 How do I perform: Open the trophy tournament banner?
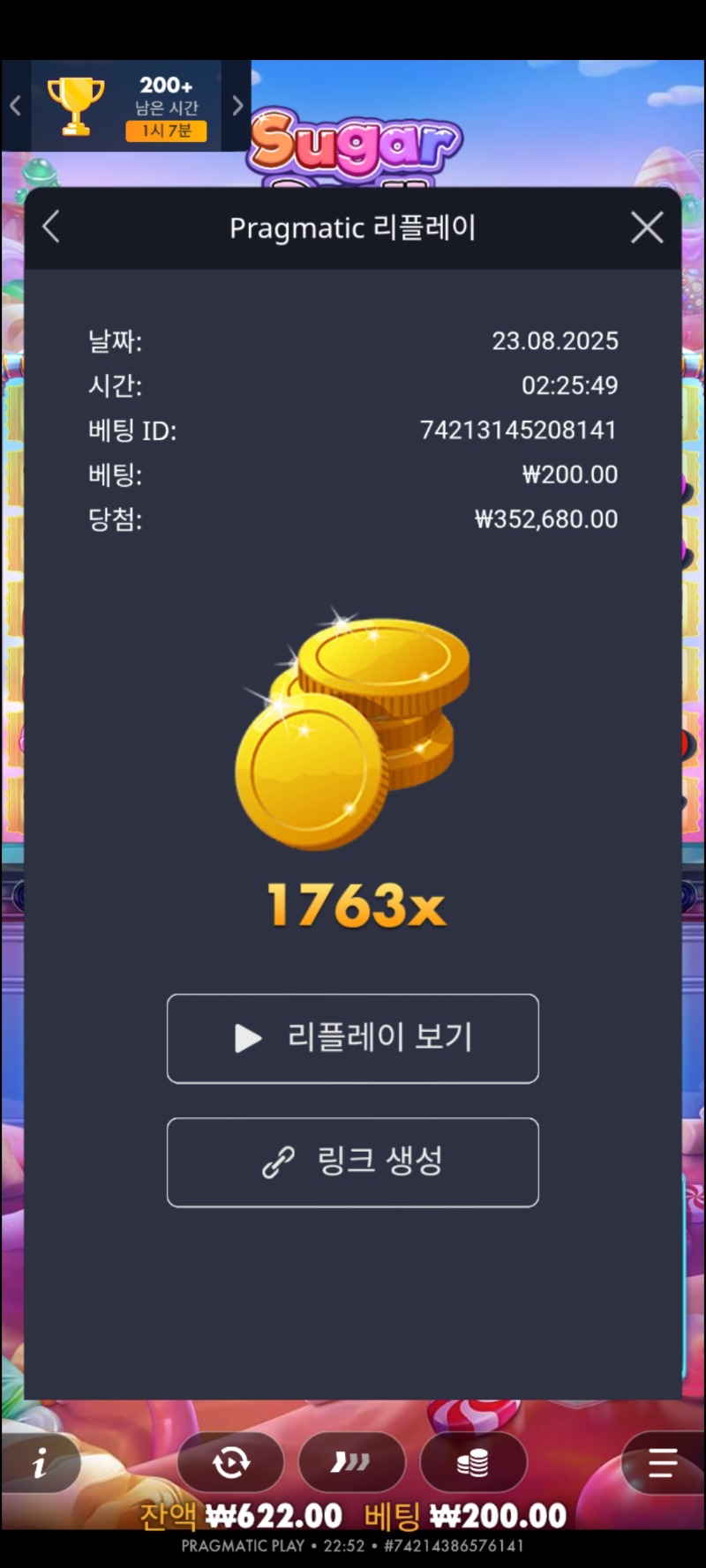click(126, 107)
